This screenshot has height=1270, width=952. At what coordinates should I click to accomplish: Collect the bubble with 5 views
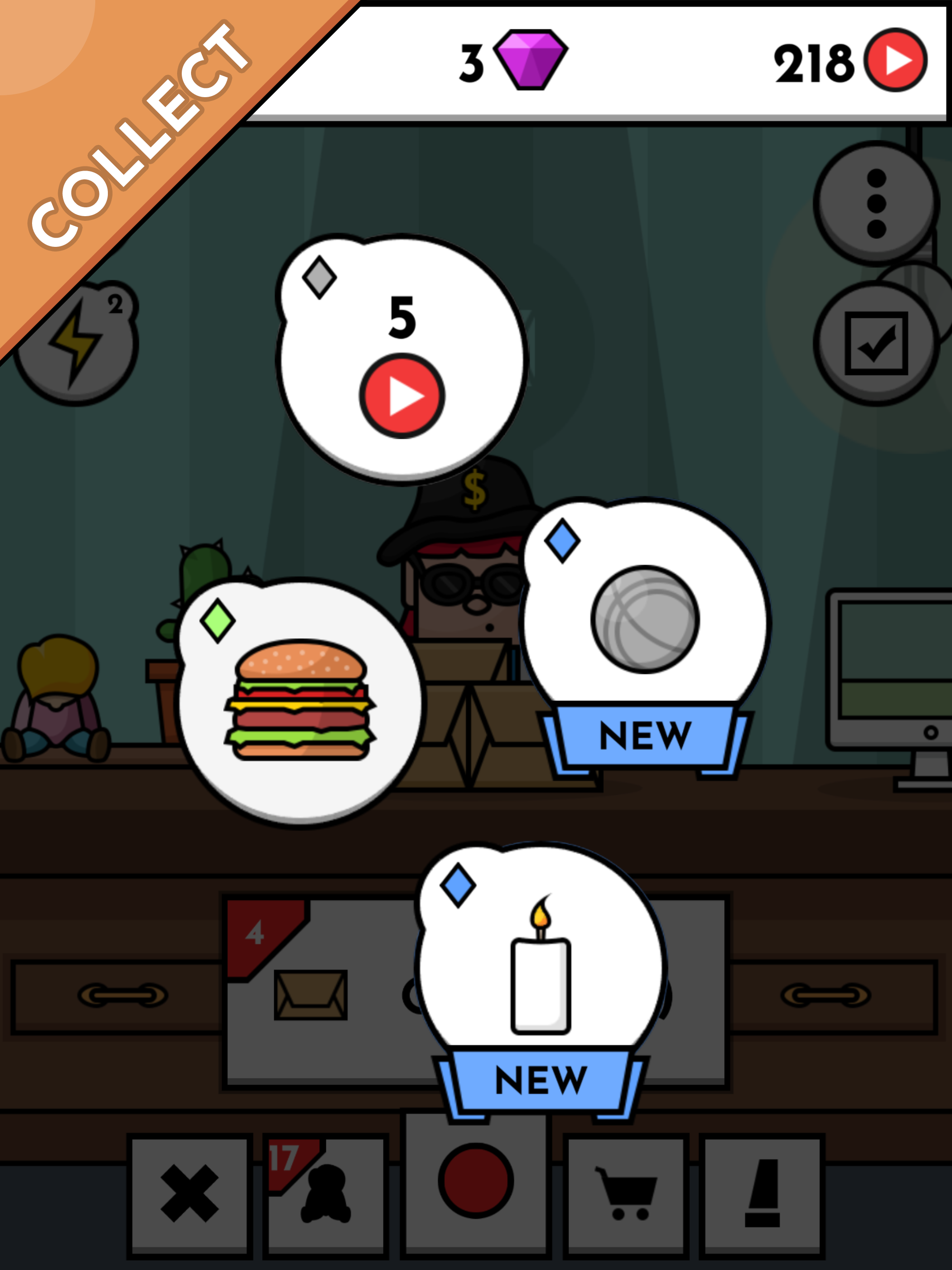pyautogui.click(x=401, y=360)
